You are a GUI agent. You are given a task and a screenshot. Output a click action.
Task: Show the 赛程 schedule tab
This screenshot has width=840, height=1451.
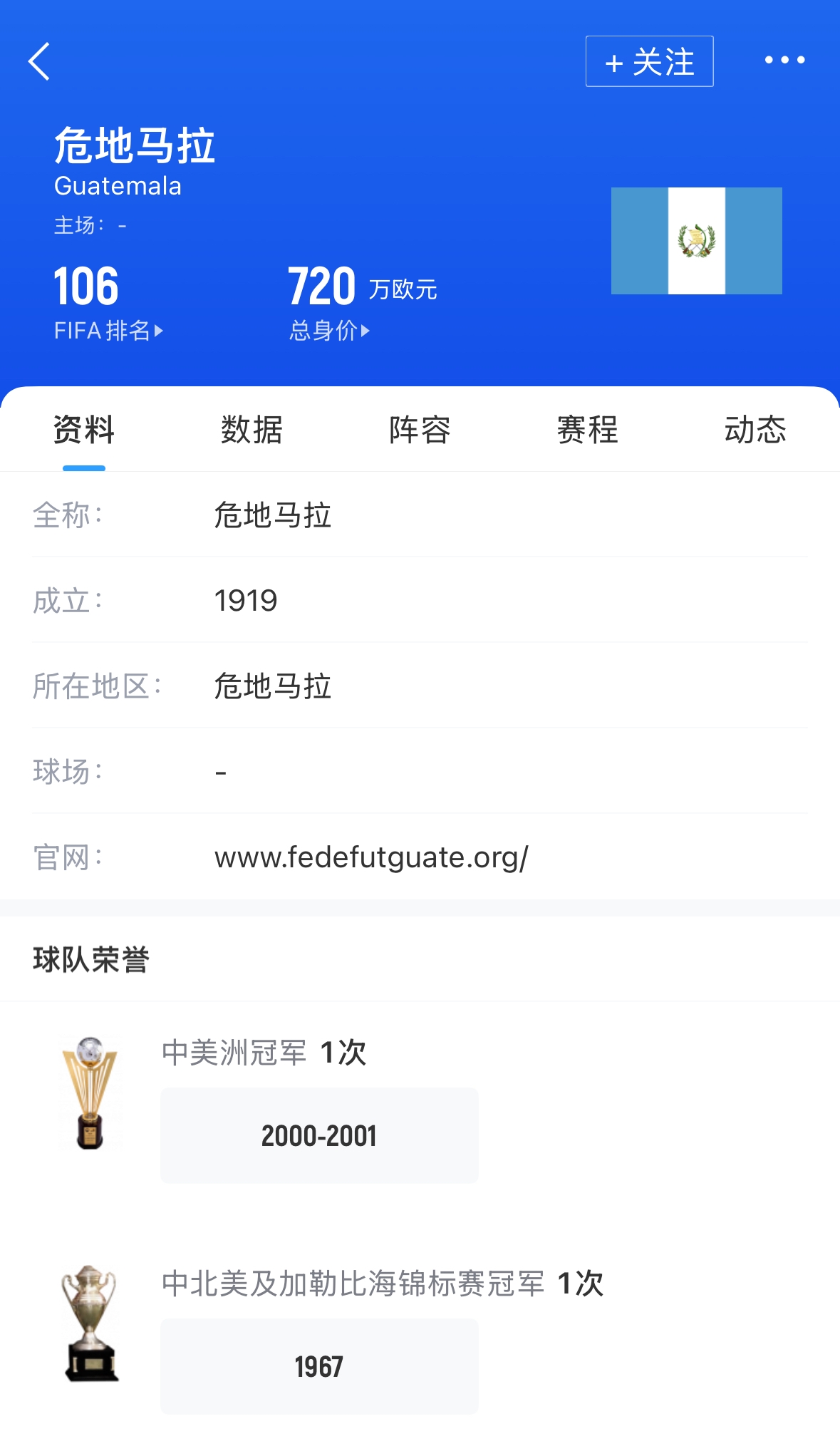(x=587, y=430)
